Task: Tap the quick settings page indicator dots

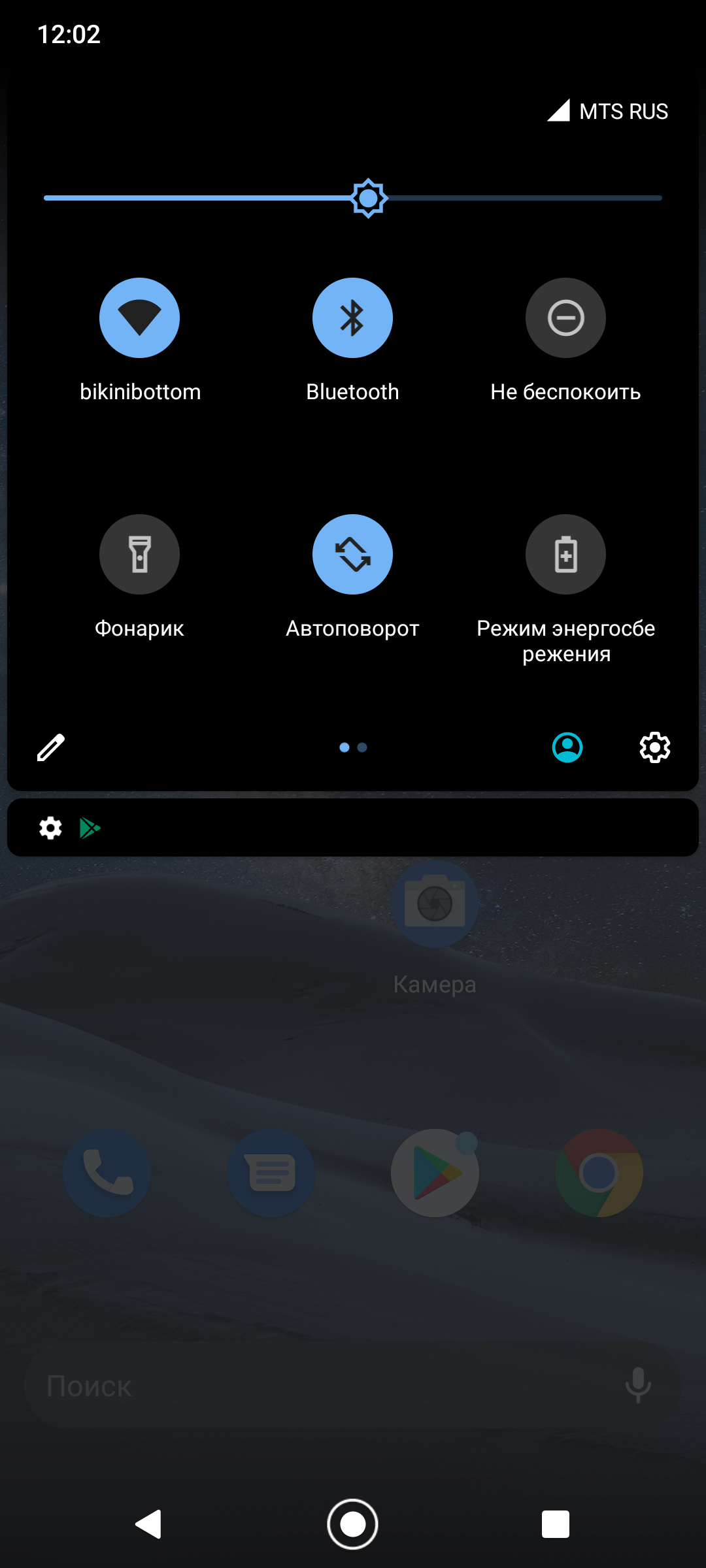Action: coord(353,747)
